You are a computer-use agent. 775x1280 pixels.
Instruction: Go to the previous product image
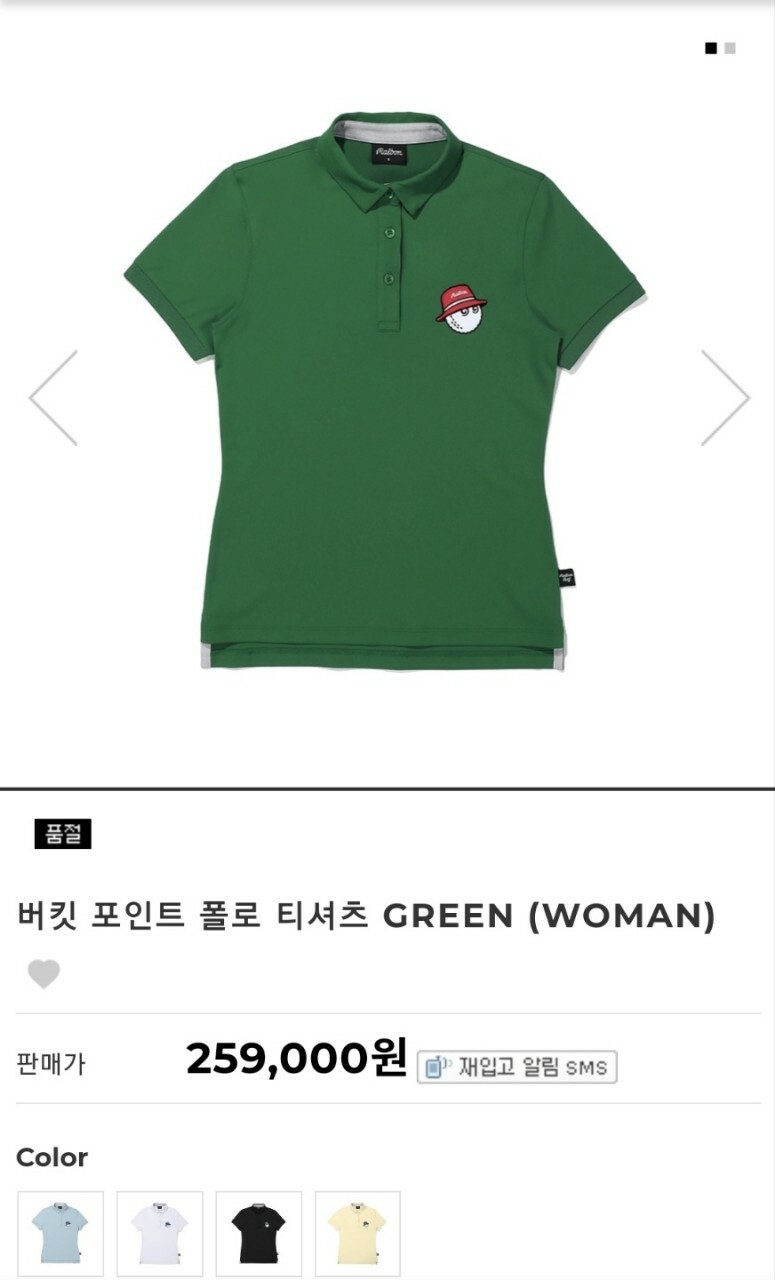coord(53,397)
